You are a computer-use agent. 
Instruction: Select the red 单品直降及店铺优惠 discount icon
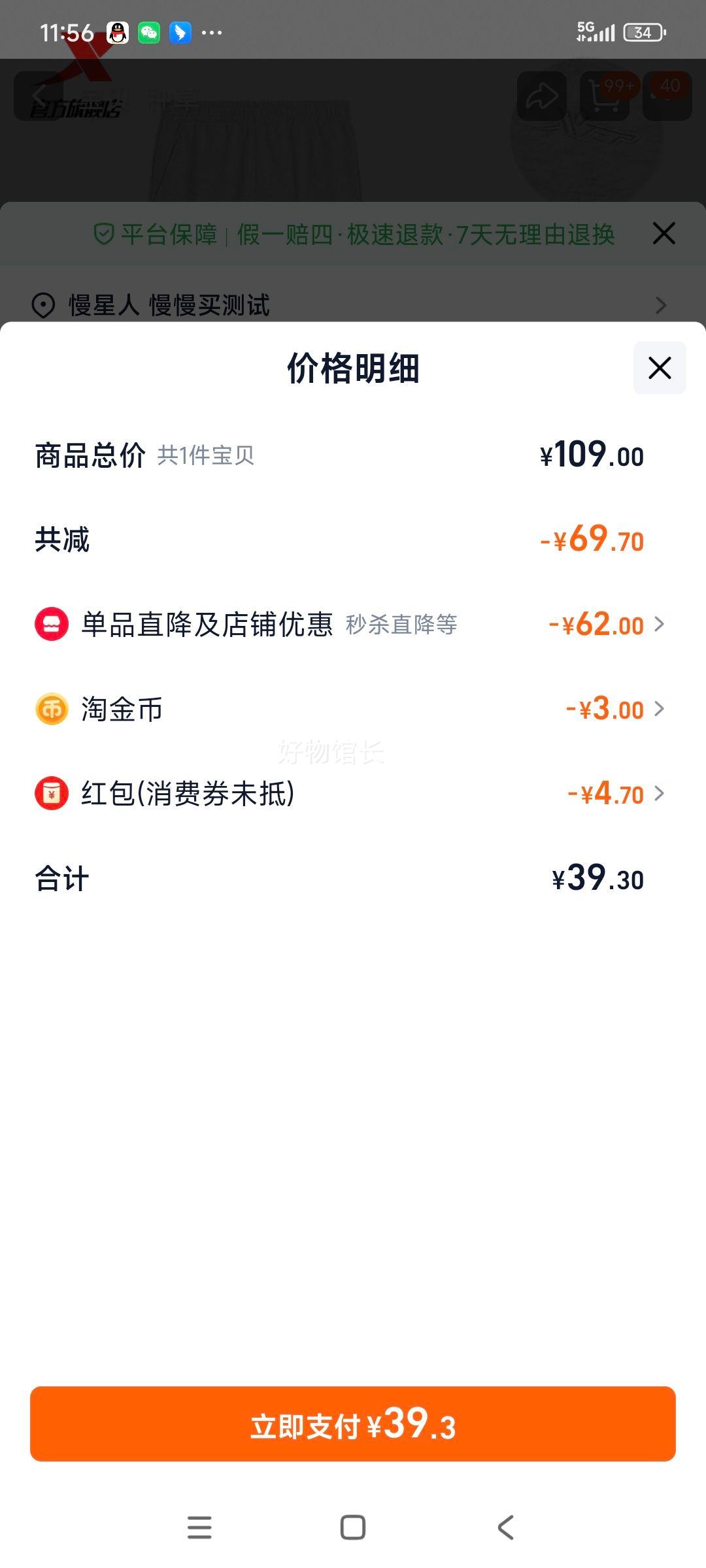point(52,625)
